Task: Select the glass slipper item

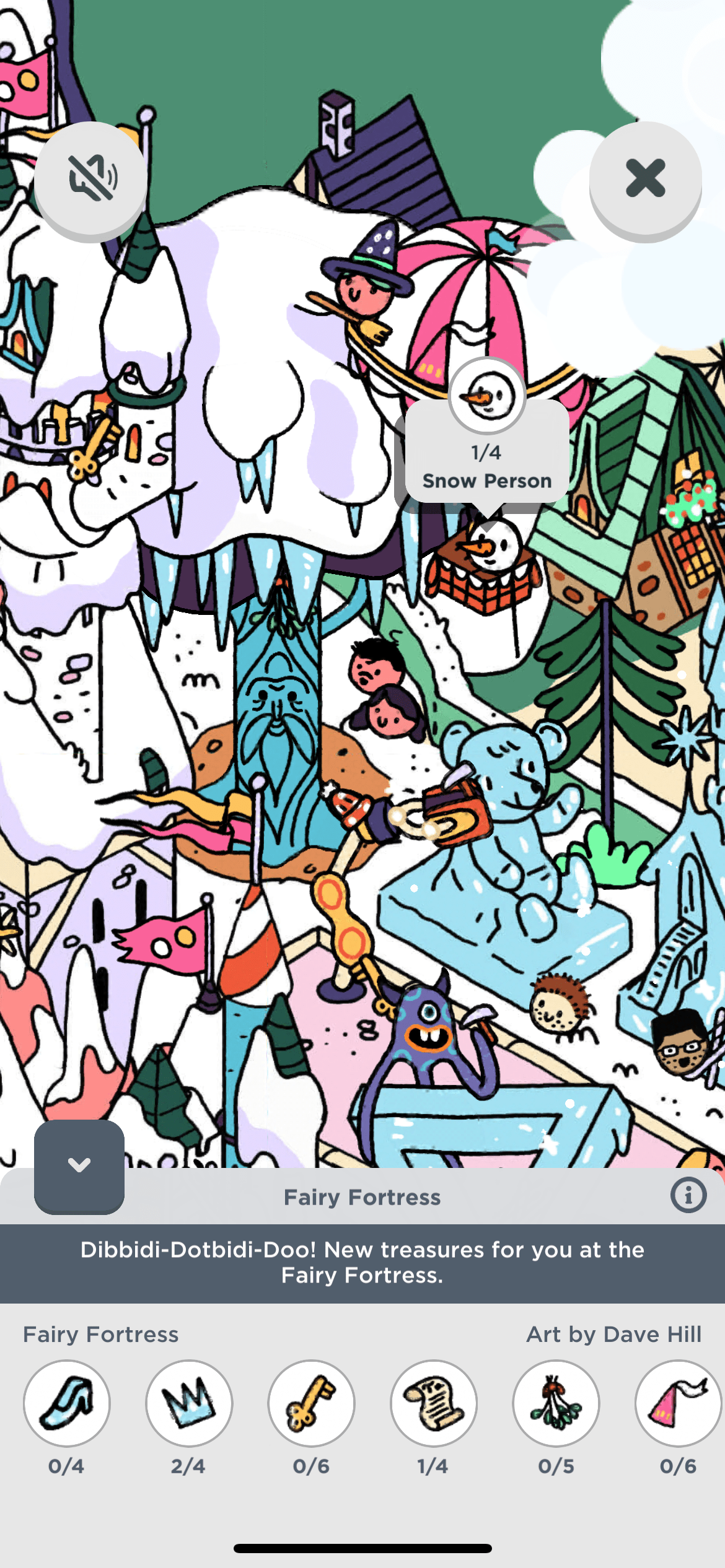Action: (67, 1403)
